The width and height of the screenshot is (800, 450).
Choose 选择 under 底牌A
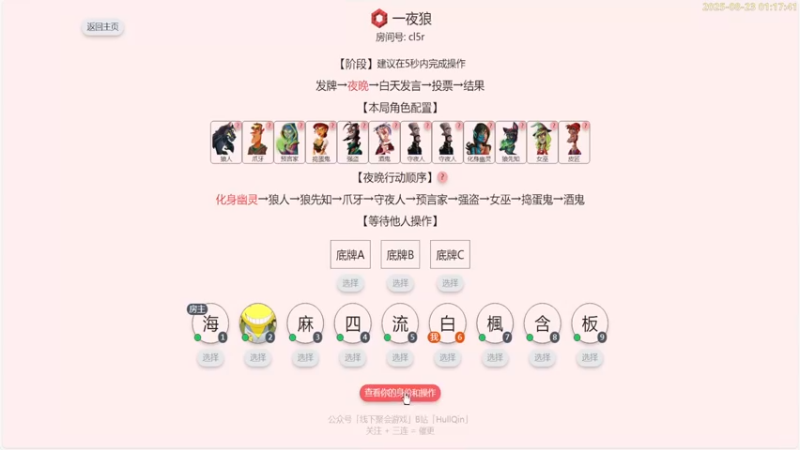(x=350, y=284)
